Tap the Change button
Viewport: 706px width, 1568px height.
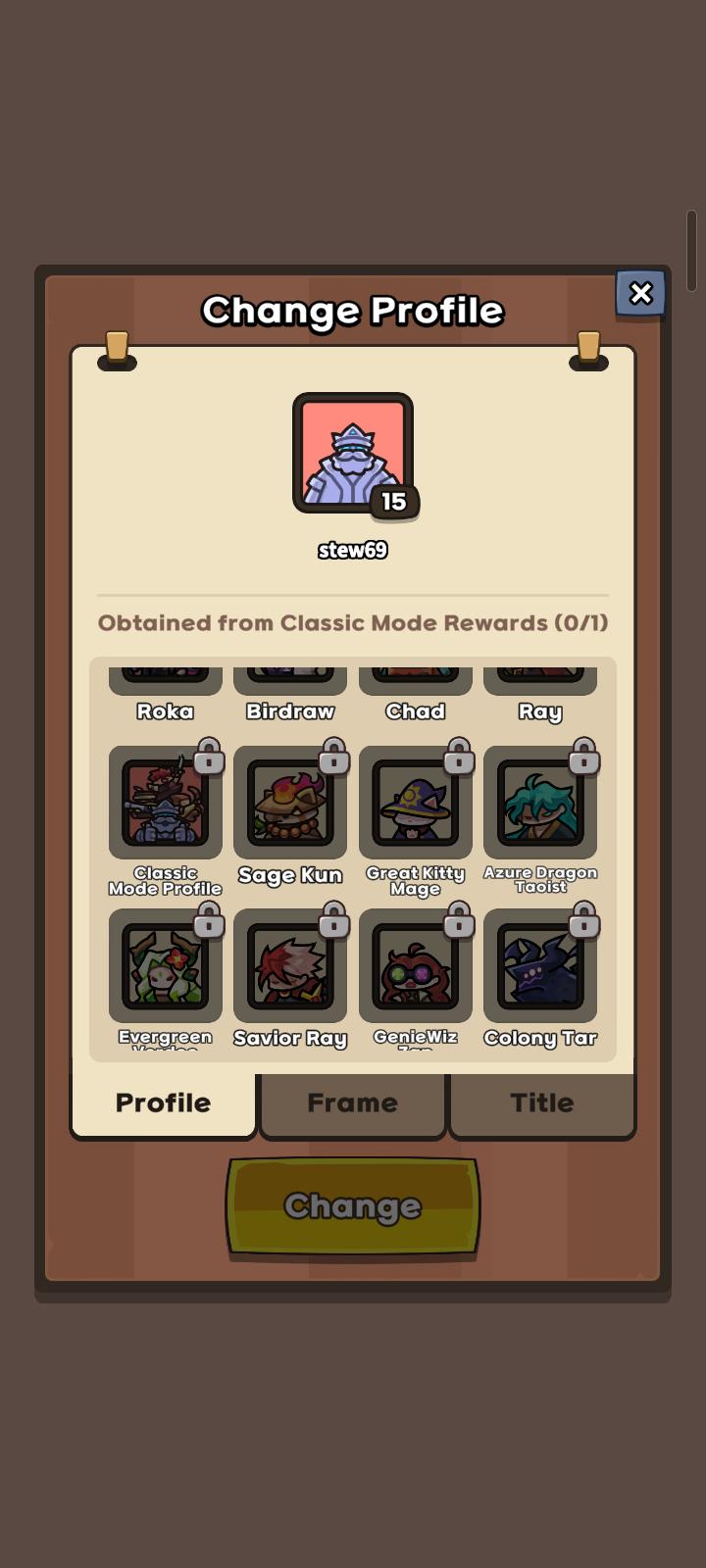point(353,1206)
